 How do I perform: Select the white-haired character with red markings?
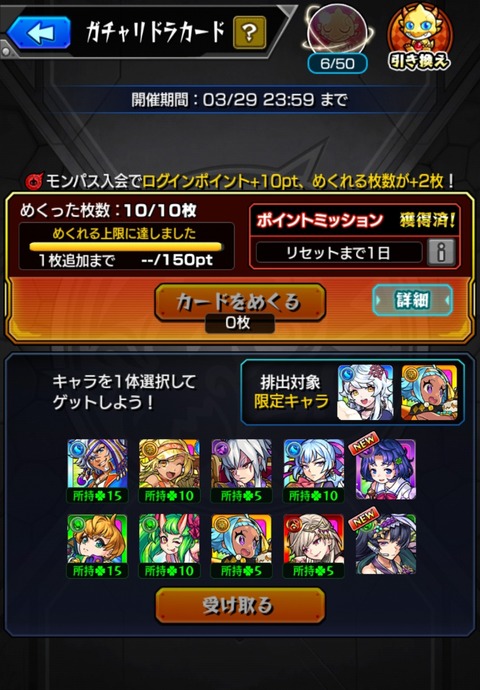pyautogui.click(x=241, y=471)
